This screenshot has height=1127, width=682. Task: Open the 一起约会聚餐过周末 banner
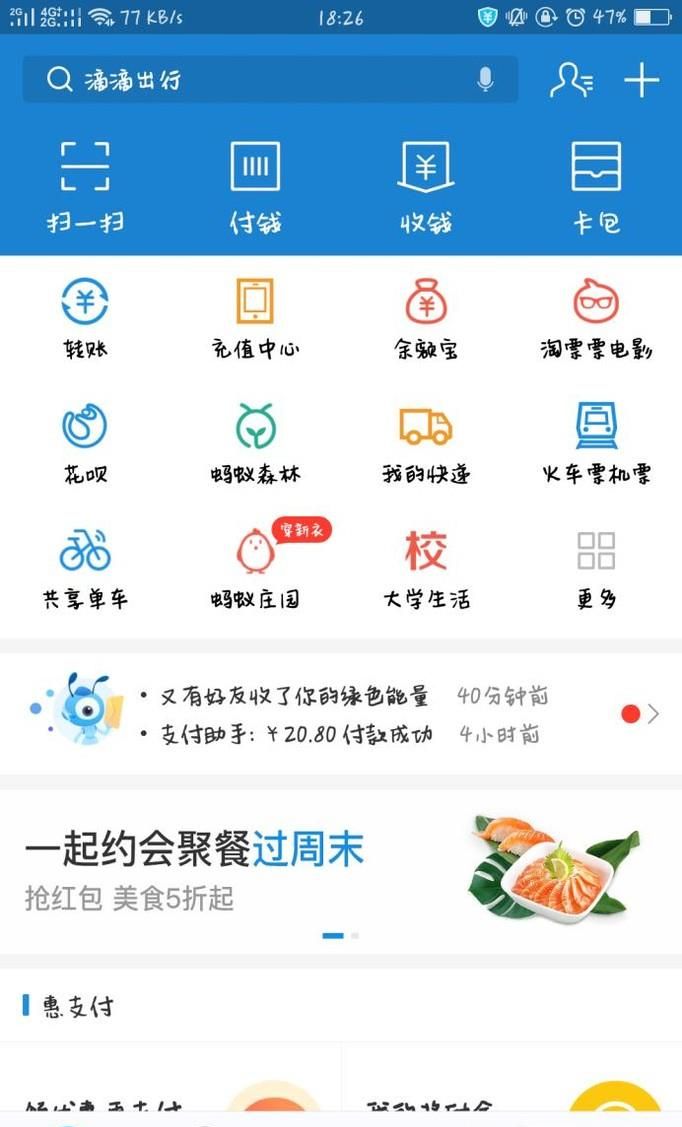point(340,870)
